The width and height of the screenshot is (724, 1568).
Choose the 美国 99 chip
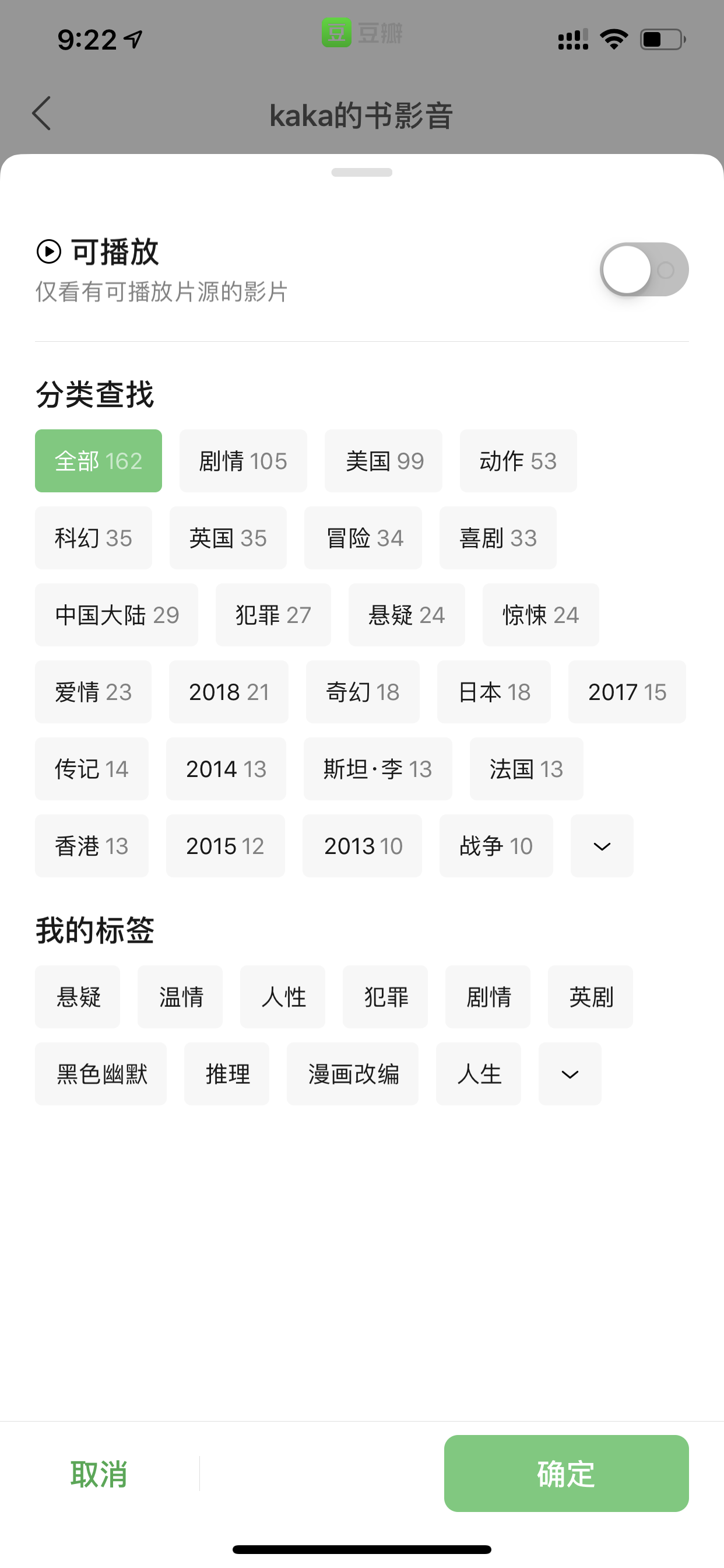coord(384,461)
